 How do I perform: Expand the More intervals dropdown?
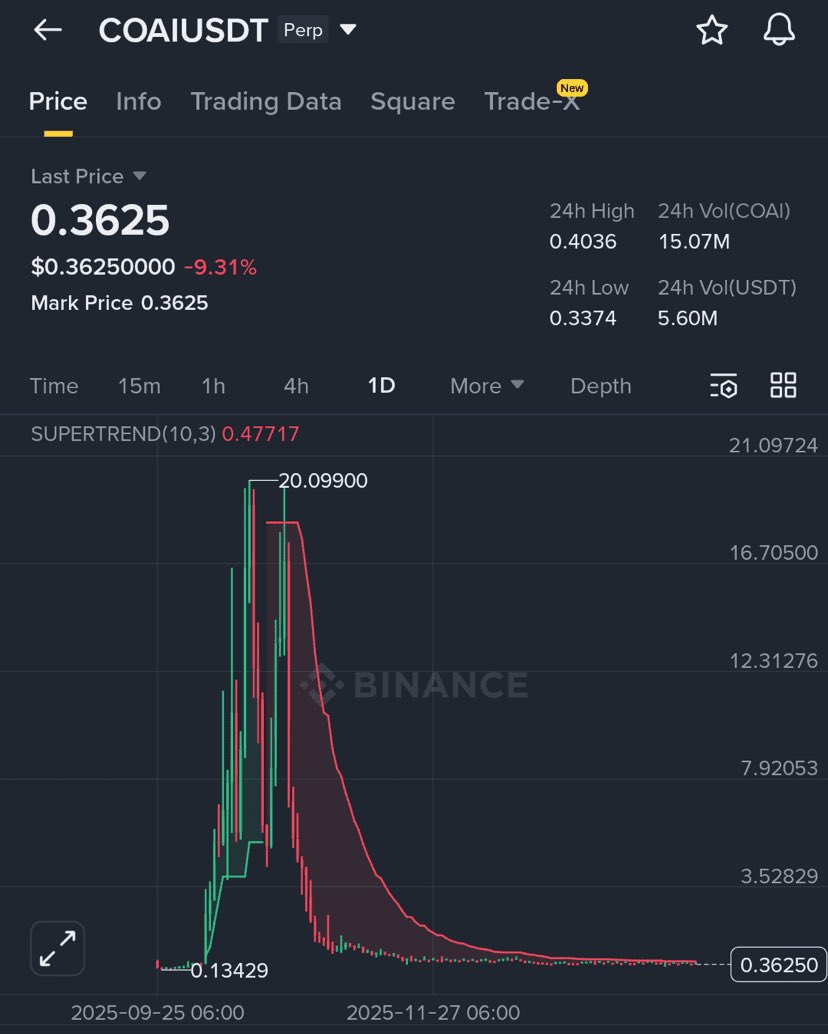(x=487, y=386)
